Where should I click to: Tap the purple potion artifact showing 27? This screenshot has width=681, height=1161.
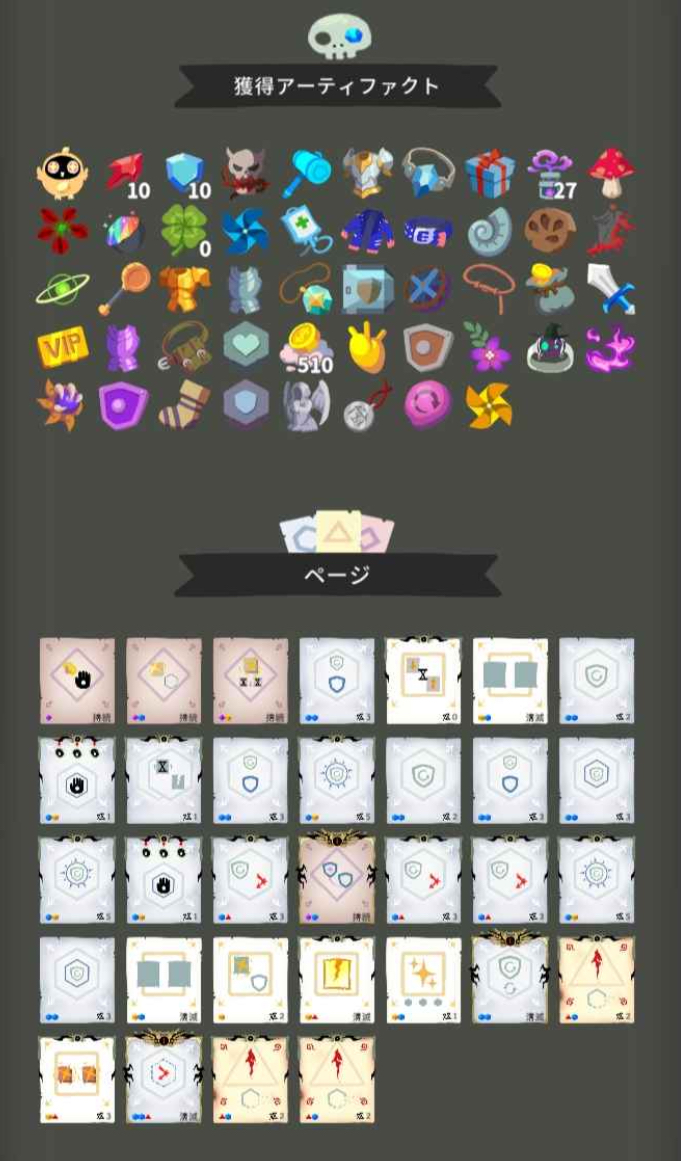(551, 173)
